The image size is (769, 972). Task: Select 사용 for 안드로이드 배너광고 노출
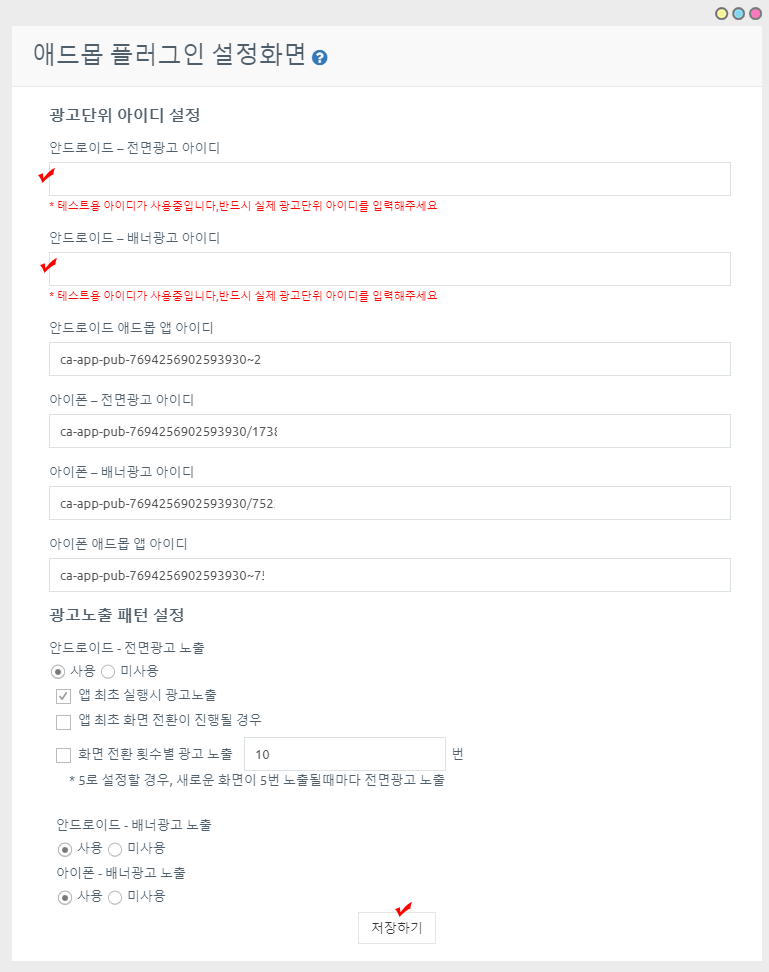point(65,849)
